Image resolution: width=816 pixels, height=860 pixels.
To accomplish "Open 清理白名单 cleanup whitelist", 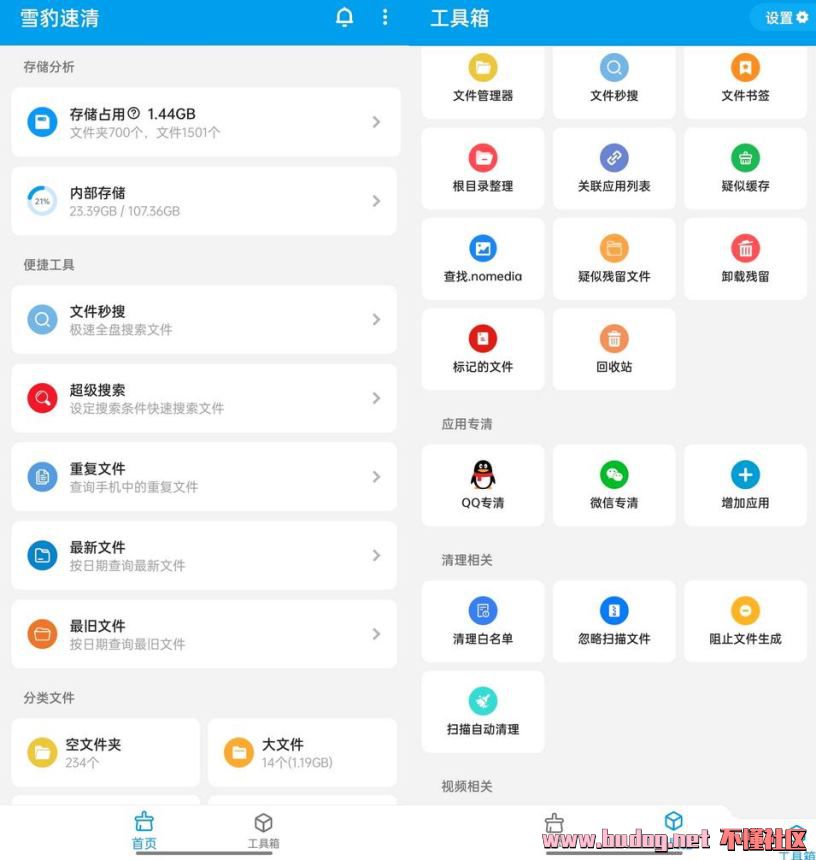I will pos(483,621).
